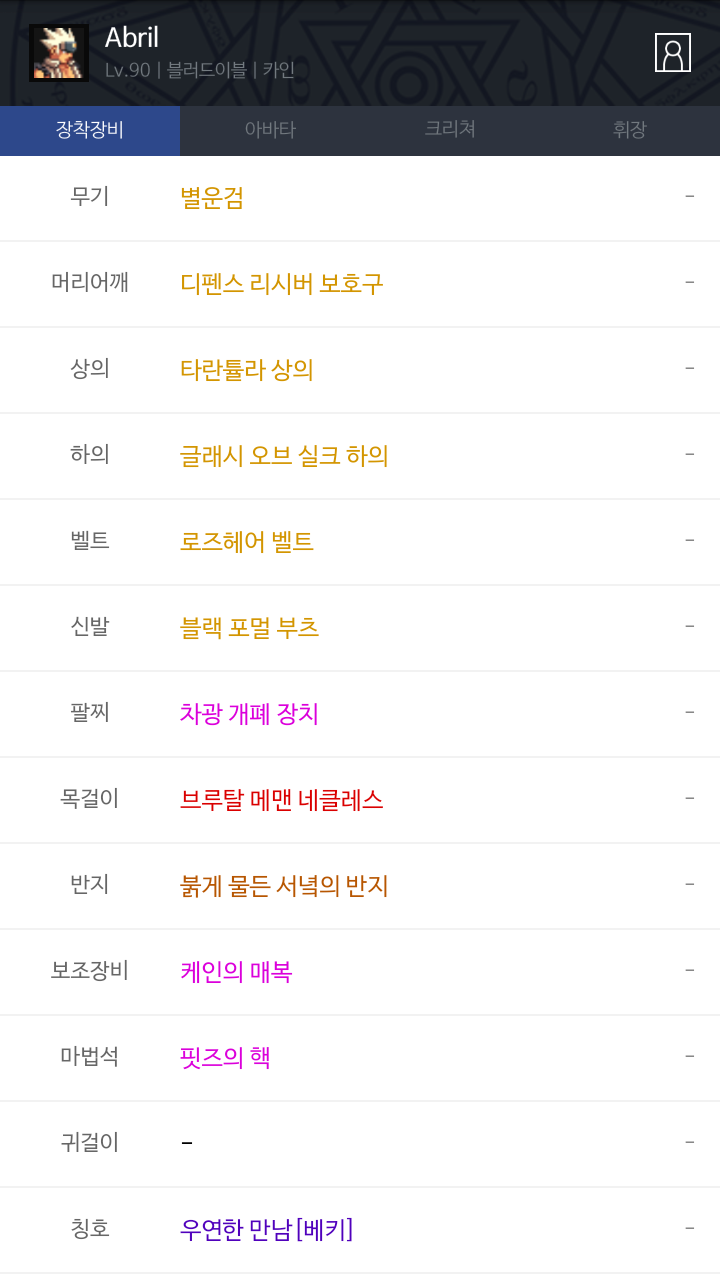Open the 로즈헤어 벨트 item
This screenshot has height=1280, width=720.
247,542
